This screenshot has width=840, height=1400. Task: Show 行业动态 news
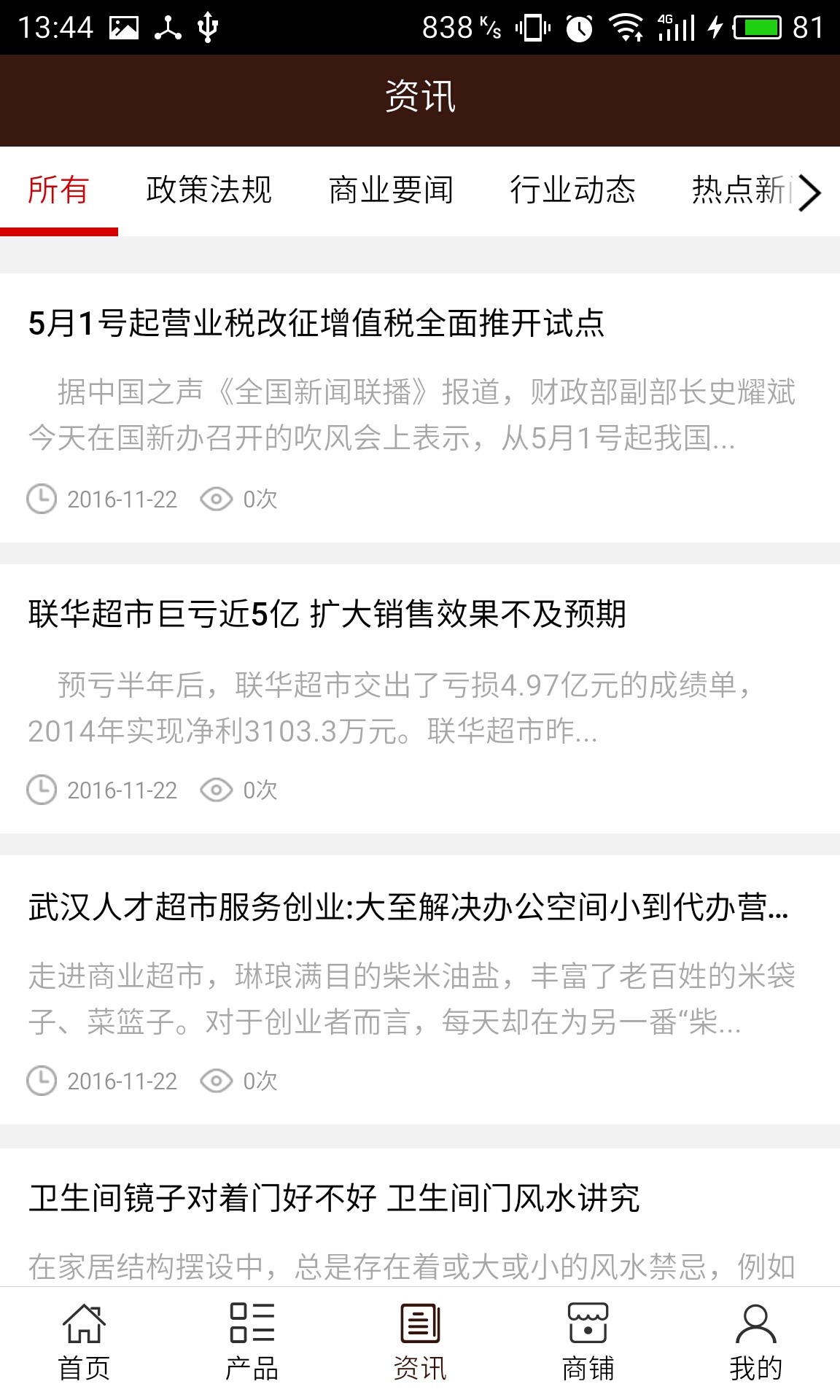[x=572, y=190]
